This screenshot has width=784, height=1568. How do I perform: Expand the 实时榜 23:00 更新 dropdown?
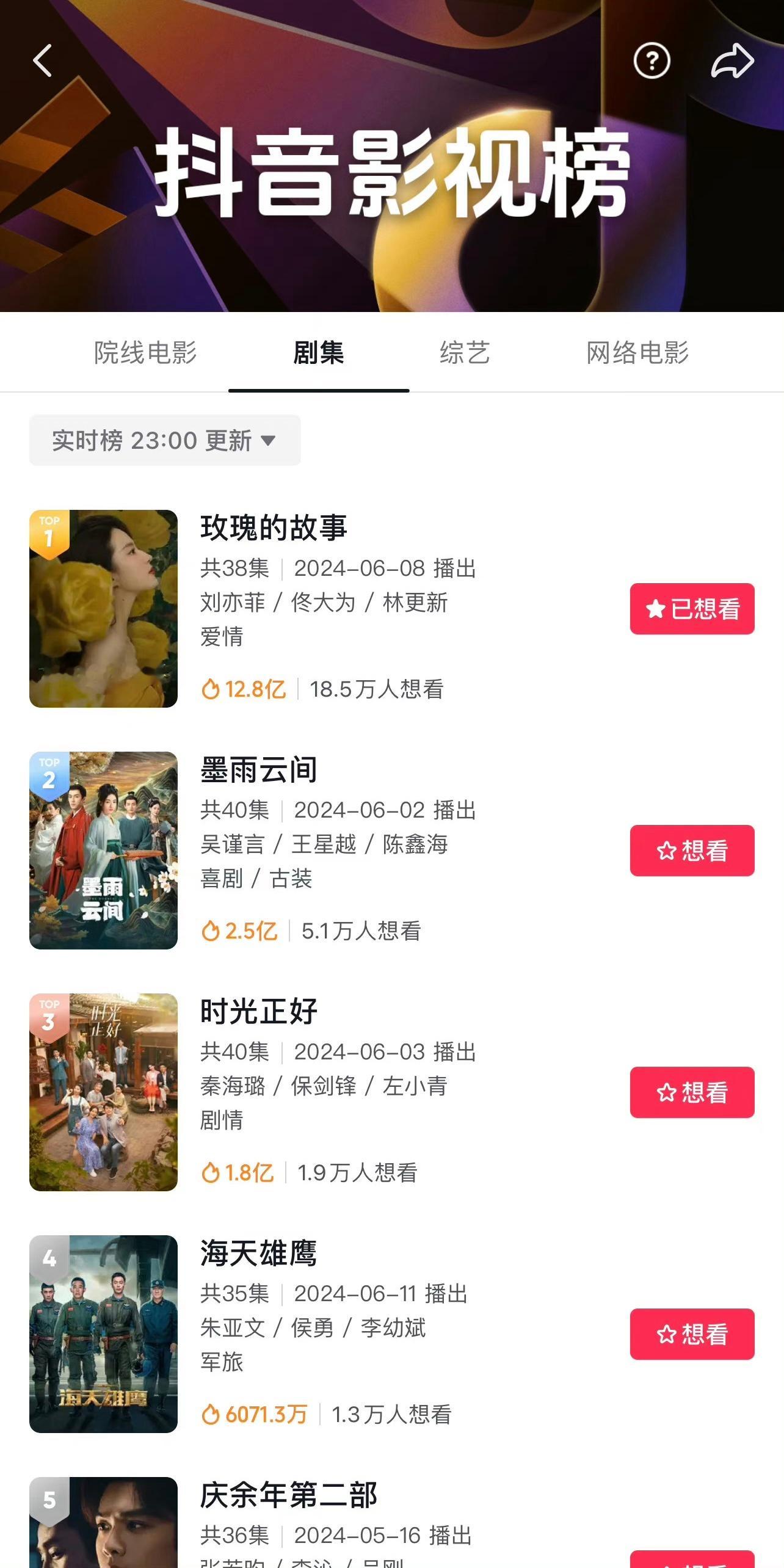(165, 440)
